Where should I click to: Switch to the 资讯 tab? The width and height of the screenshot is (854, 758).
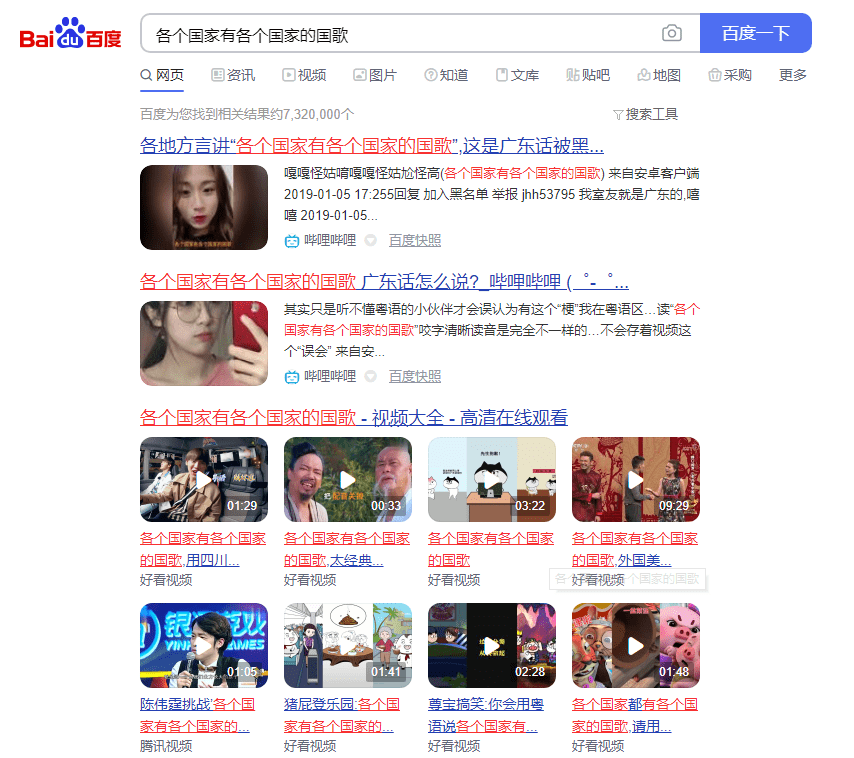tap(233, 75)
